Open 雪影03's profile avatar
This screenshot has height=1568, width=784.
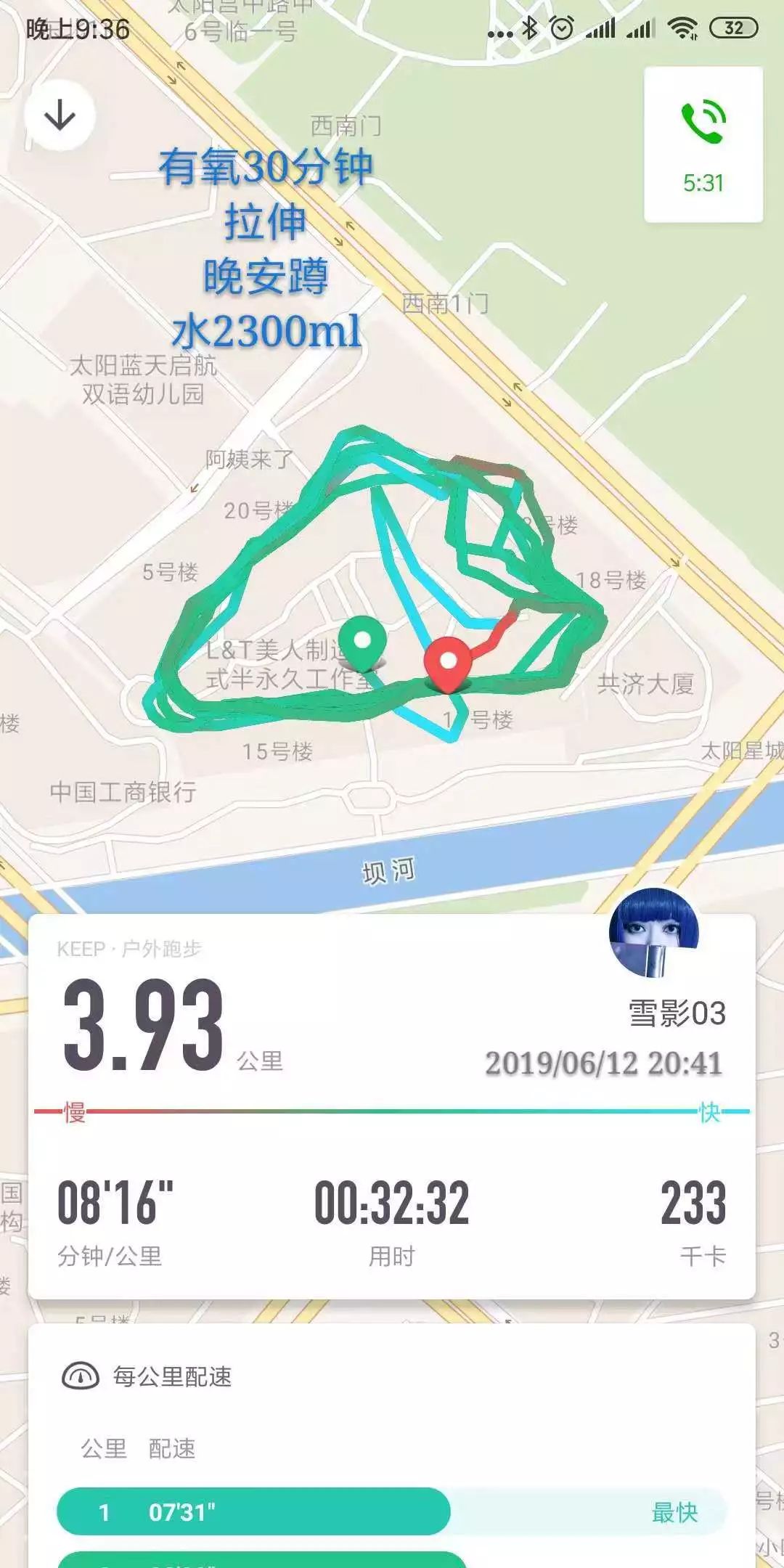point(654,932)
